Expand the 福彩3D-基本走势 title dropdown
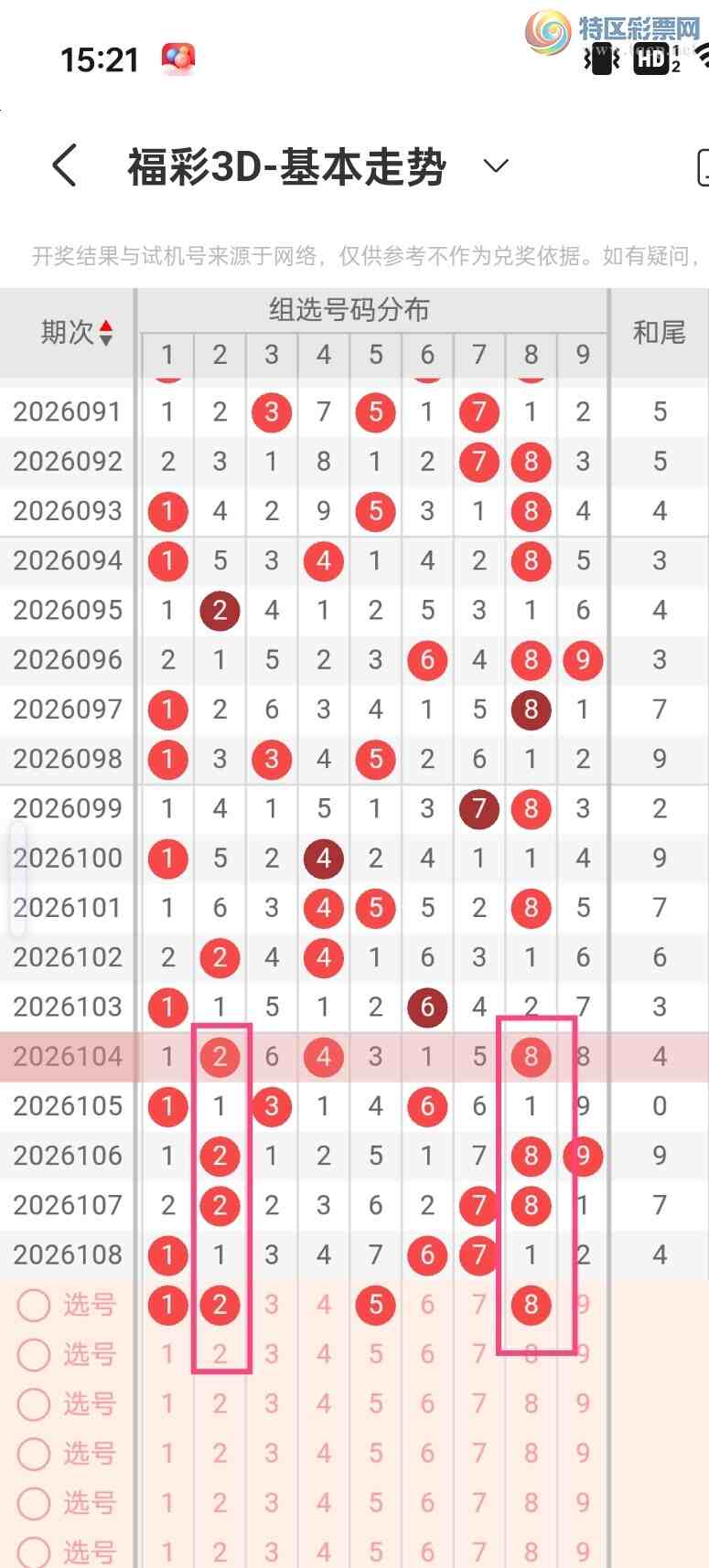This screenshot has width=709, height=1568. click(x=495, y=165)
